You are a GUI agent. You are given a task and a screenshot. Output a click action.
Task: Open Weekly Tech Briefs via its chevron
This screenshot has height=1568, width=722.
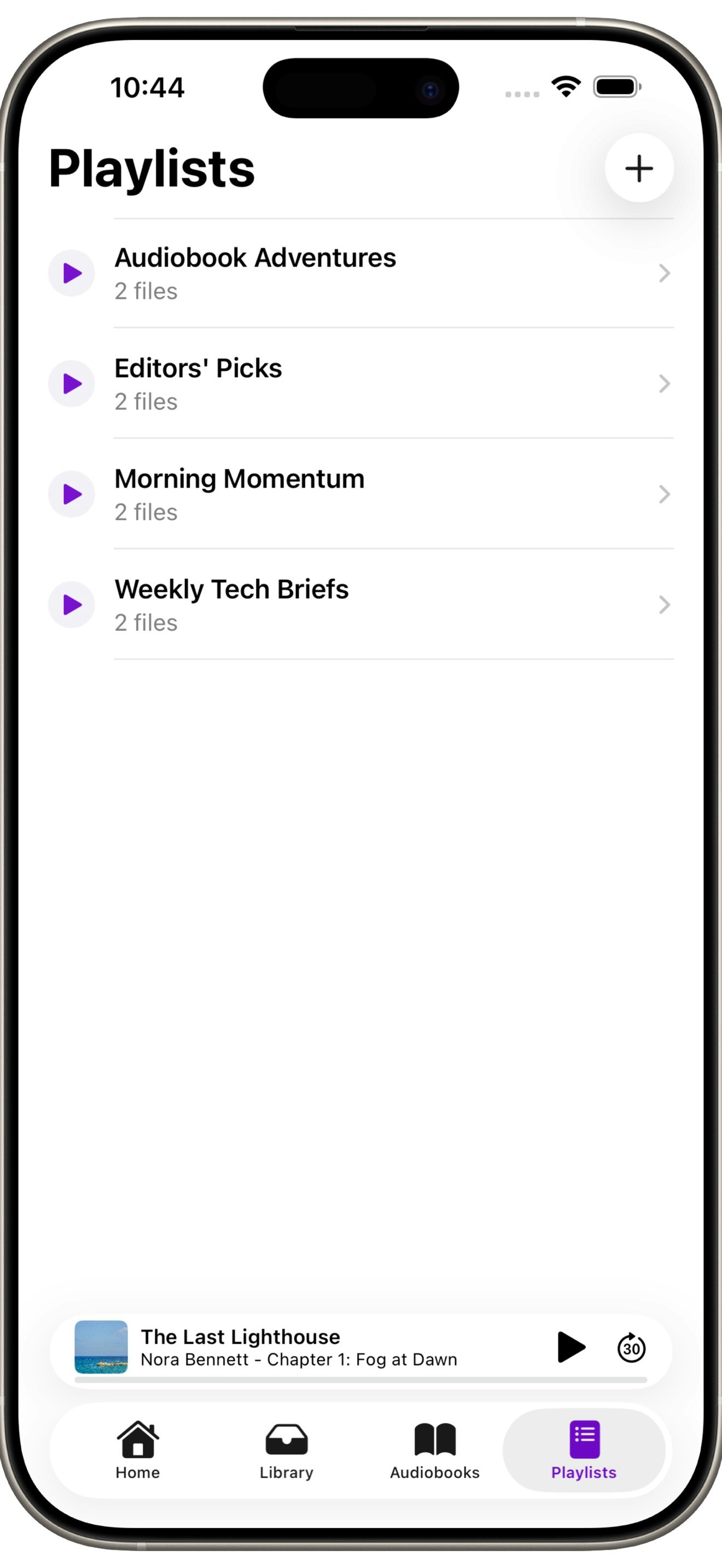pyautogui.click(x=663, y=605)
